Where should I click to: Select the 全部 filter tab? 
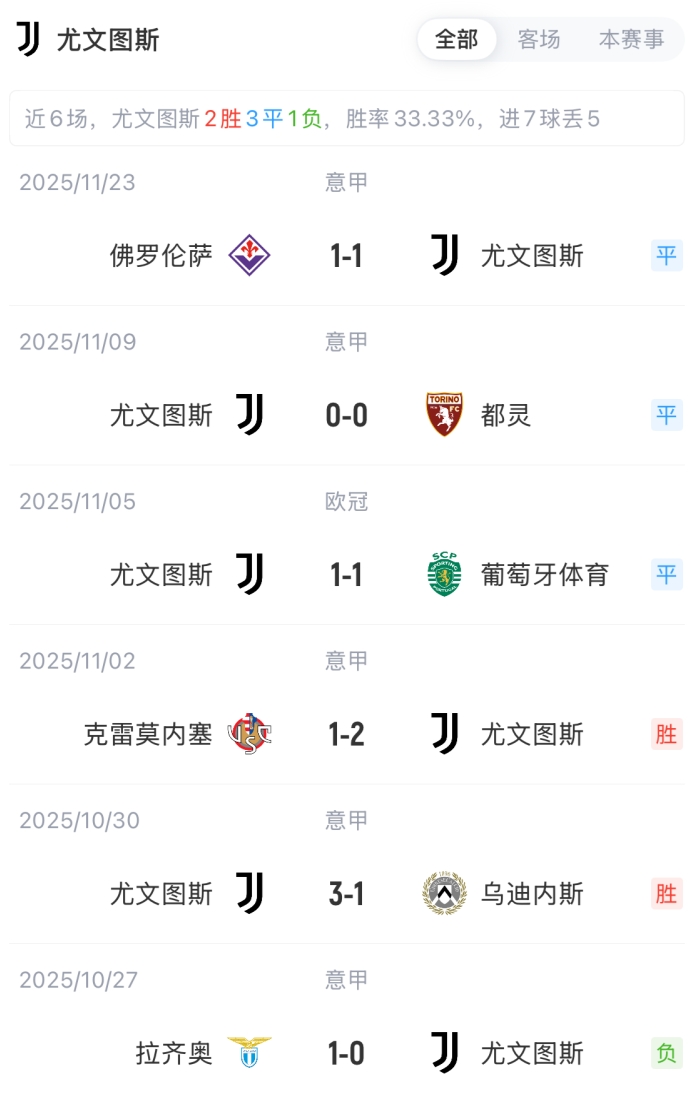(457, 40)
